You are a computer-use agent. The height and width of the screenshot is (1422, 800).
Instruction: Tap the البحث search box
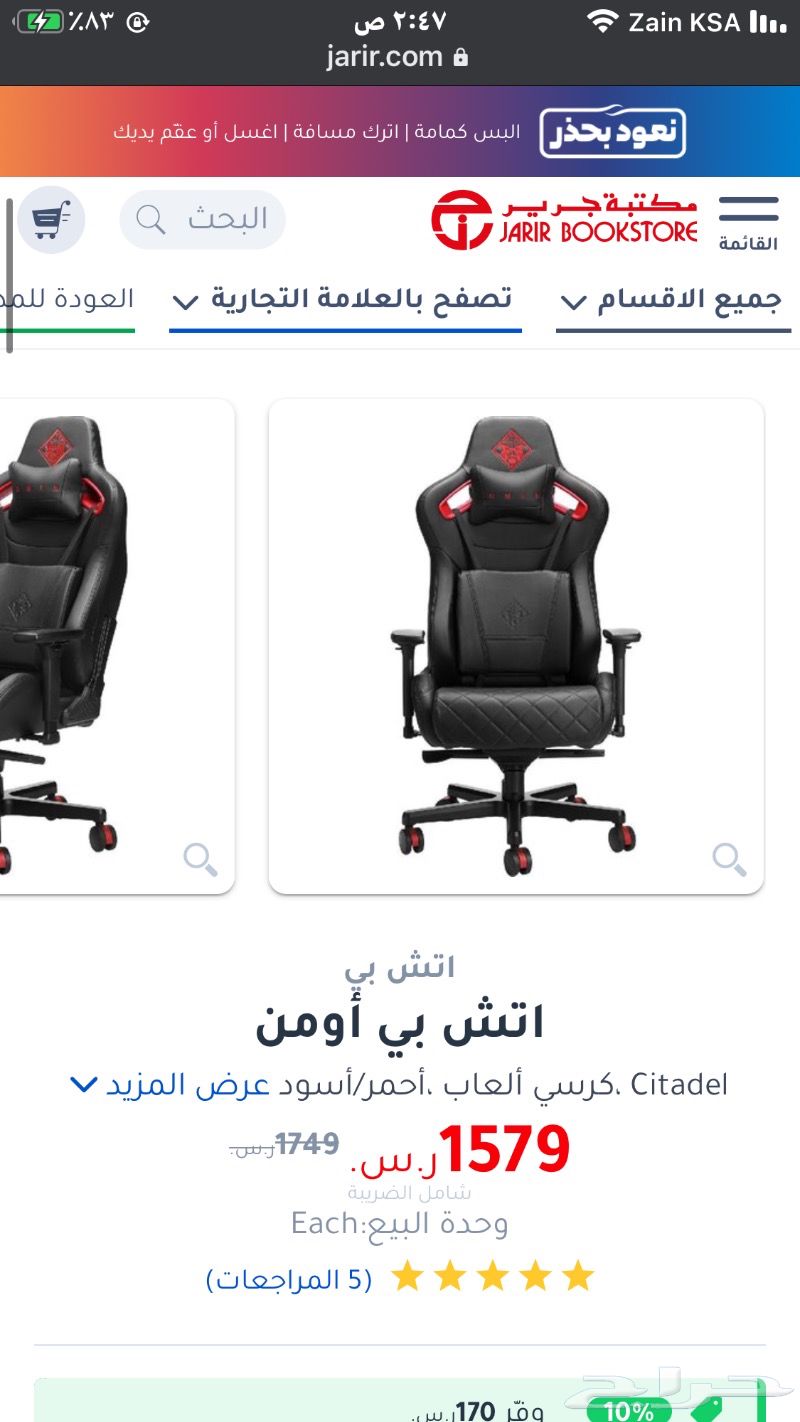point(203,219)
